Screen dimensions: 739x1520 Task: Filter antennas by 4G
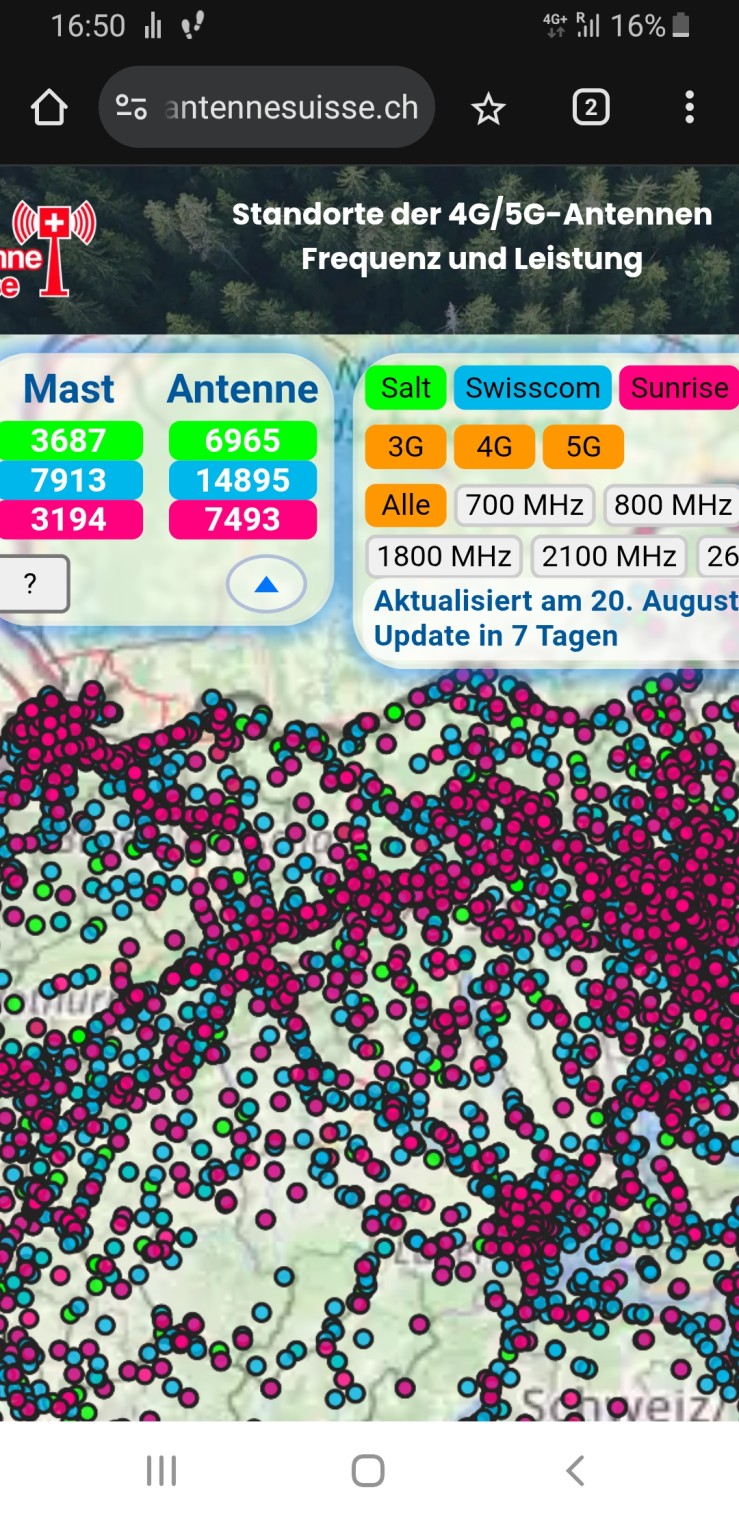(x=494, y=447)
